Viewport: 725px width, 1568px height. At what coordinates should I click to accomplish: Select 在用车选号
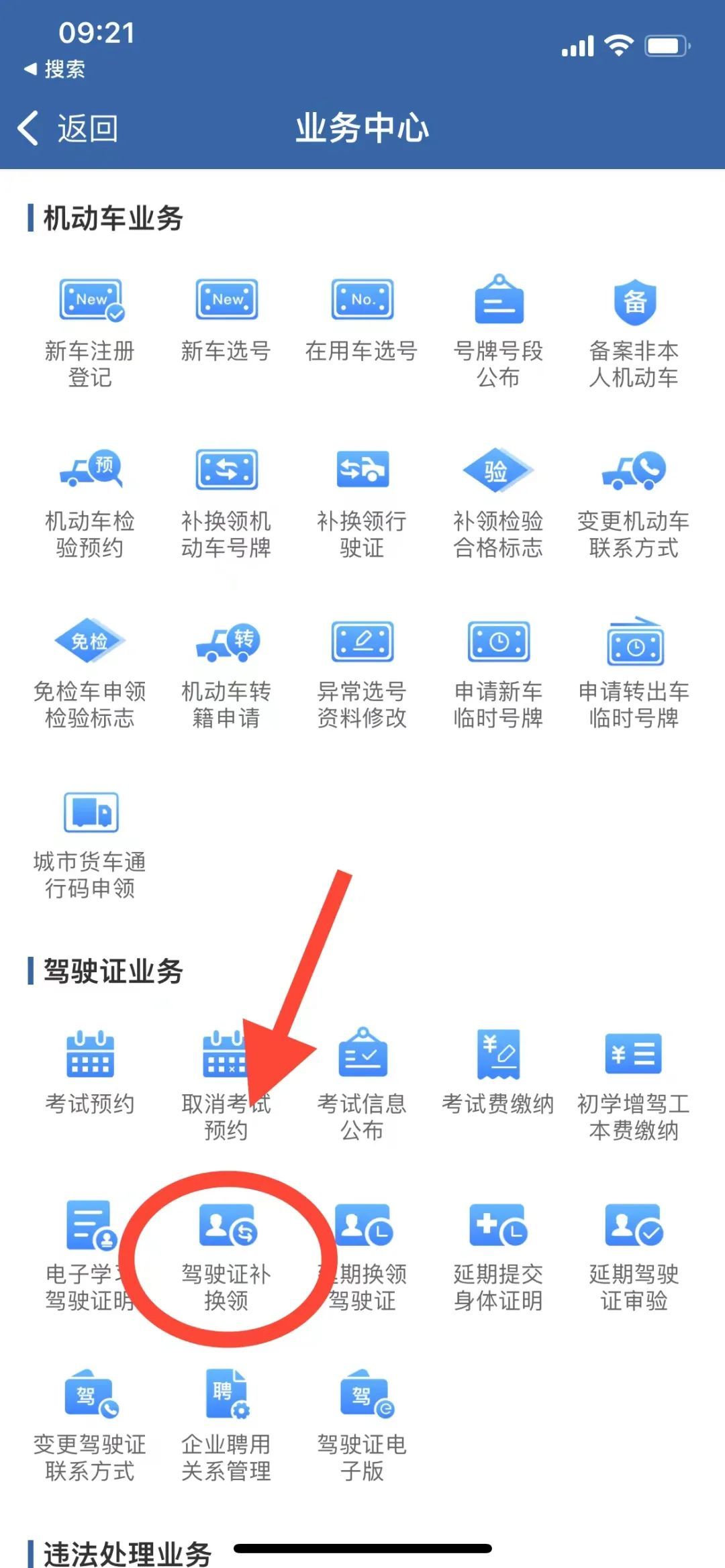362,322
